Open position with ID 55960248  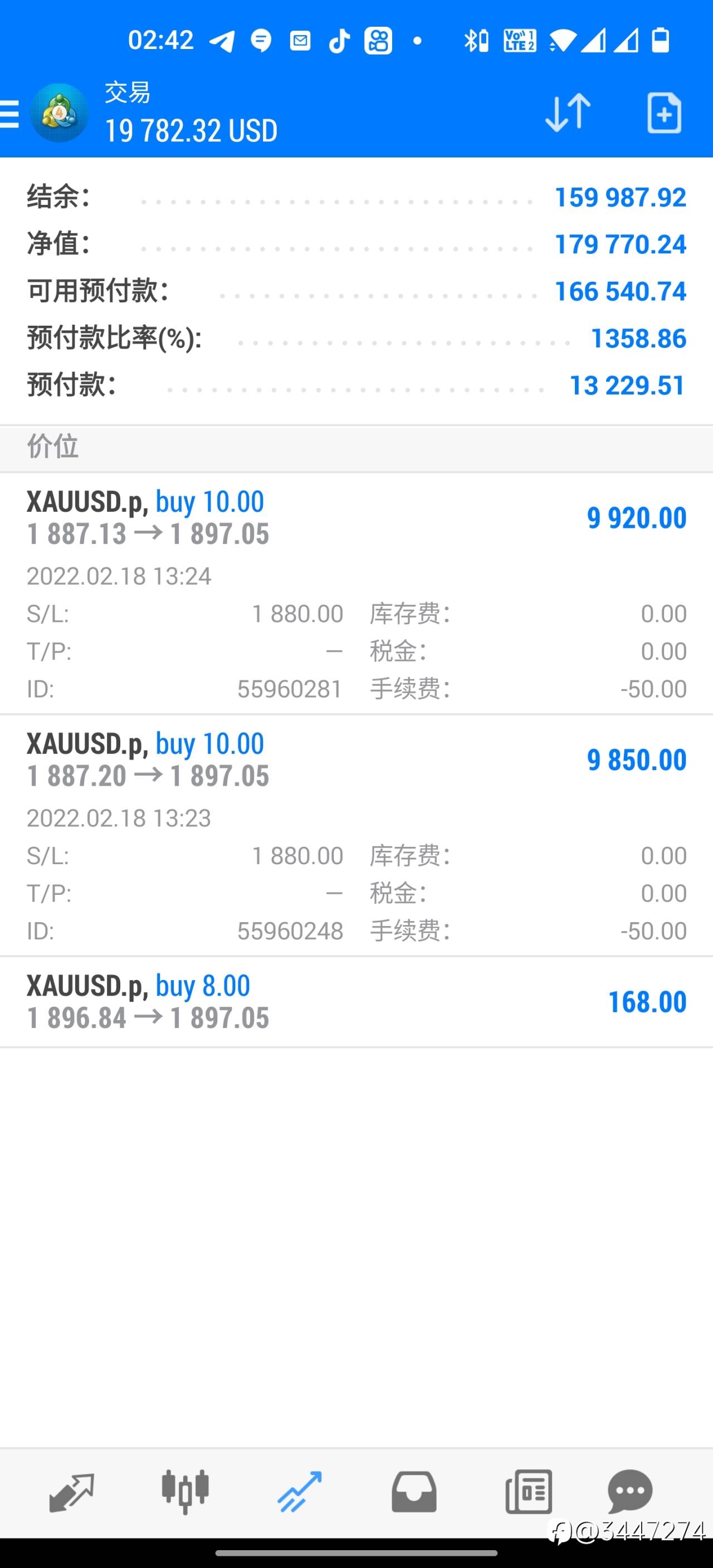(x=356, y=835)
